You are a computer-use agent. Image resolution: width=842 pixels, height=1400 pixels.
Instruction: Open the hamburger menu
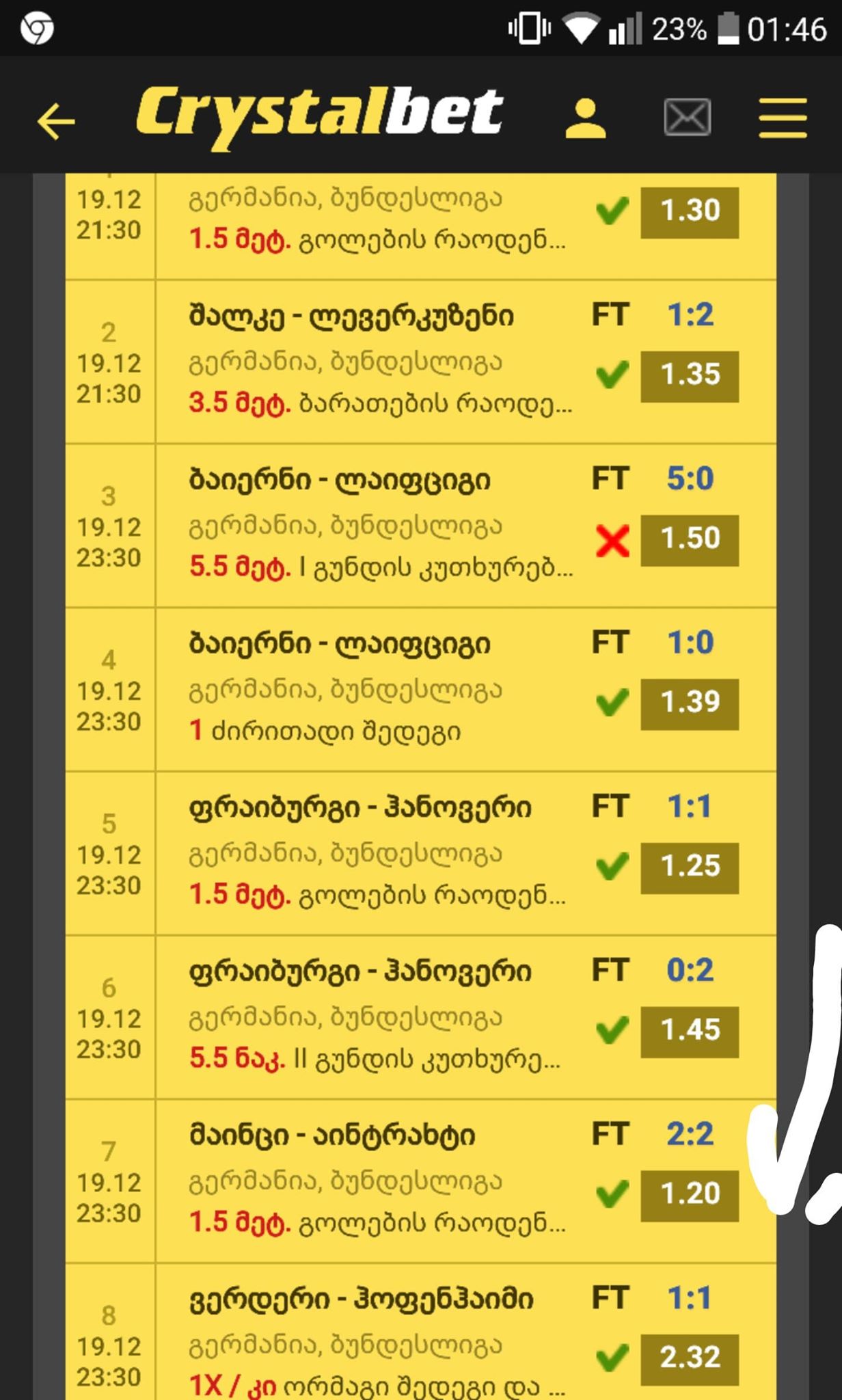[783, 118]
